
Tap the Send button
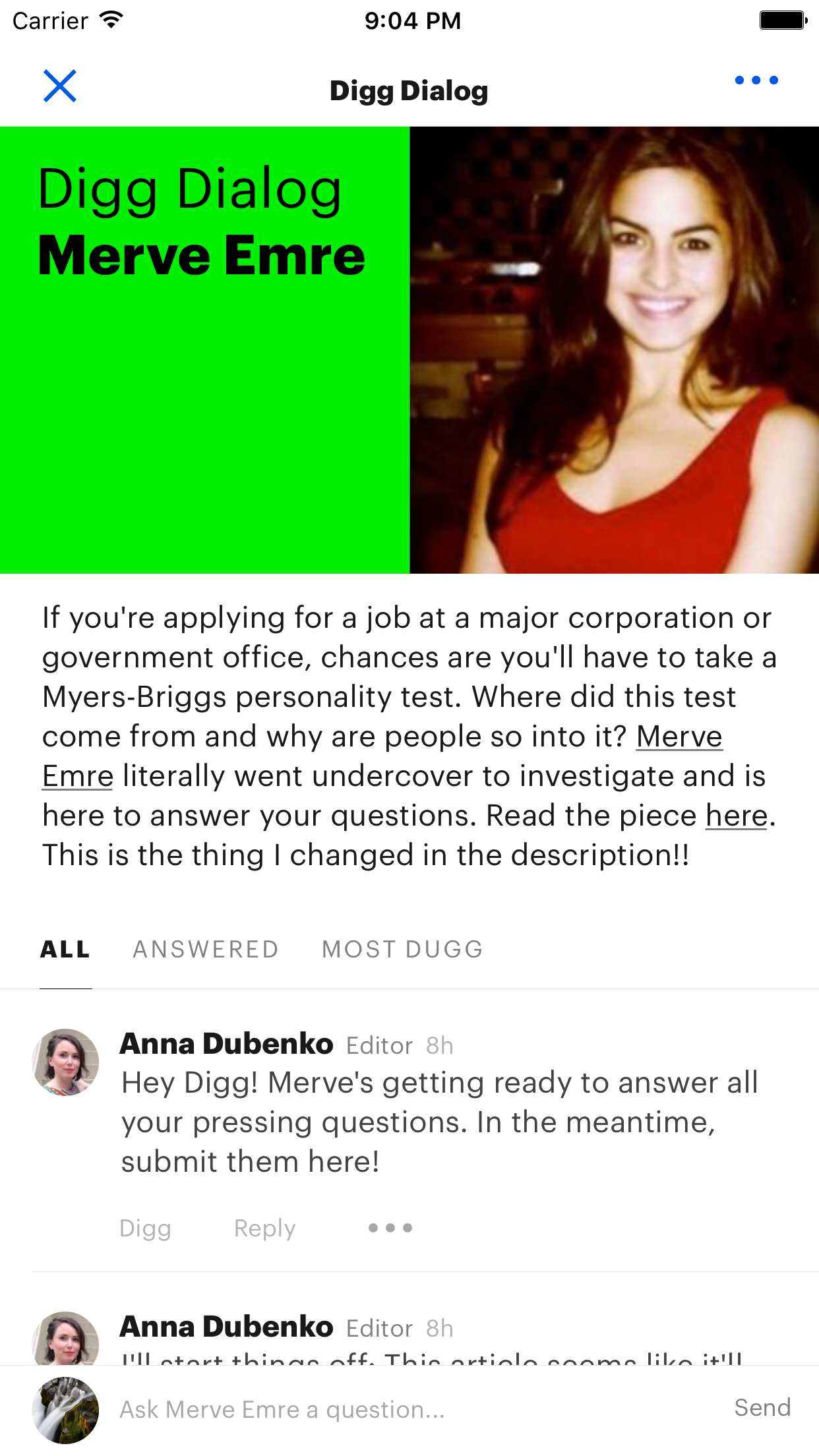762,1408
